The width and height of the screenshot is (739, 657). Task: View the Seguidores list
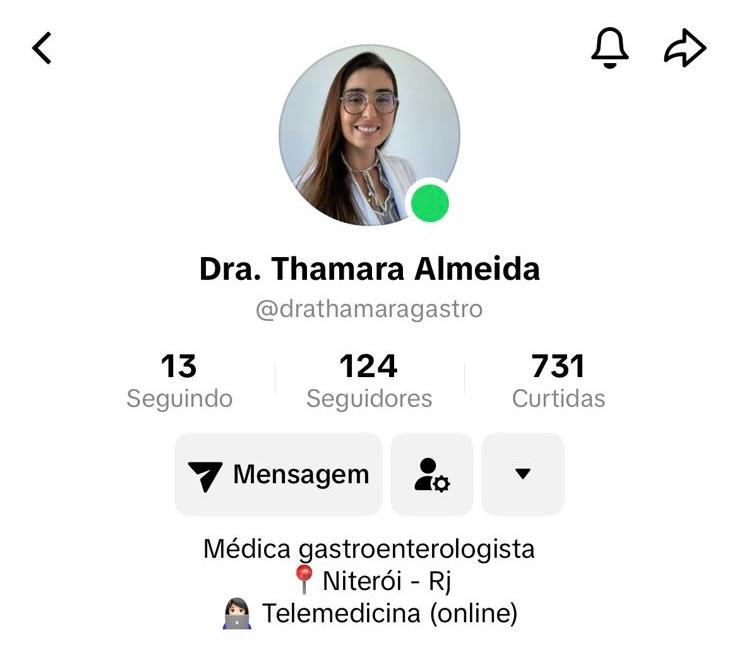pyautogui.click(x=369, y=380)
